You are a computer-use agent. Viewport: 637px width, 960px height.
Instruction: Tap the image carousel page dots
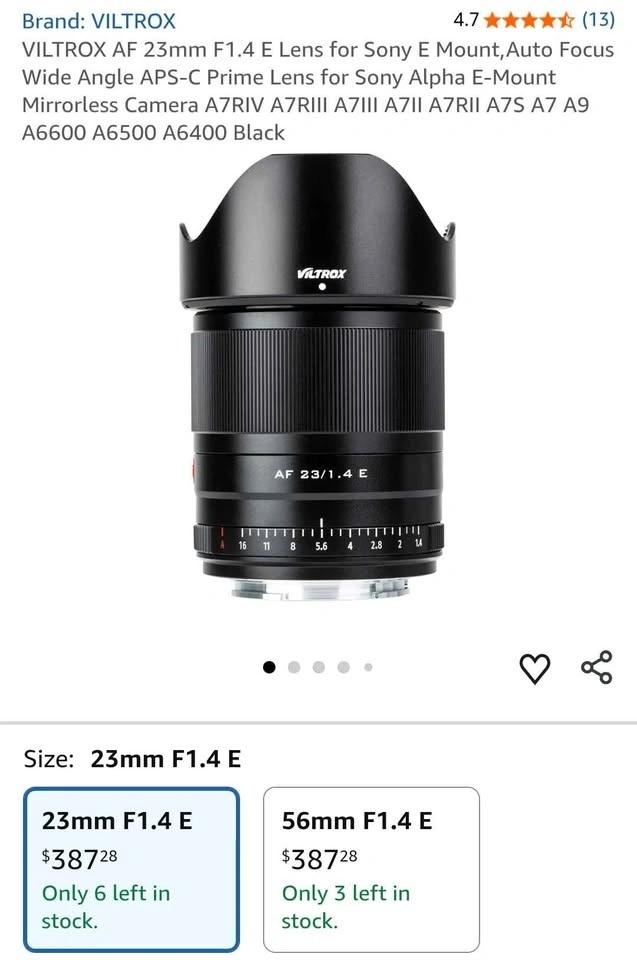pos(318,667)
